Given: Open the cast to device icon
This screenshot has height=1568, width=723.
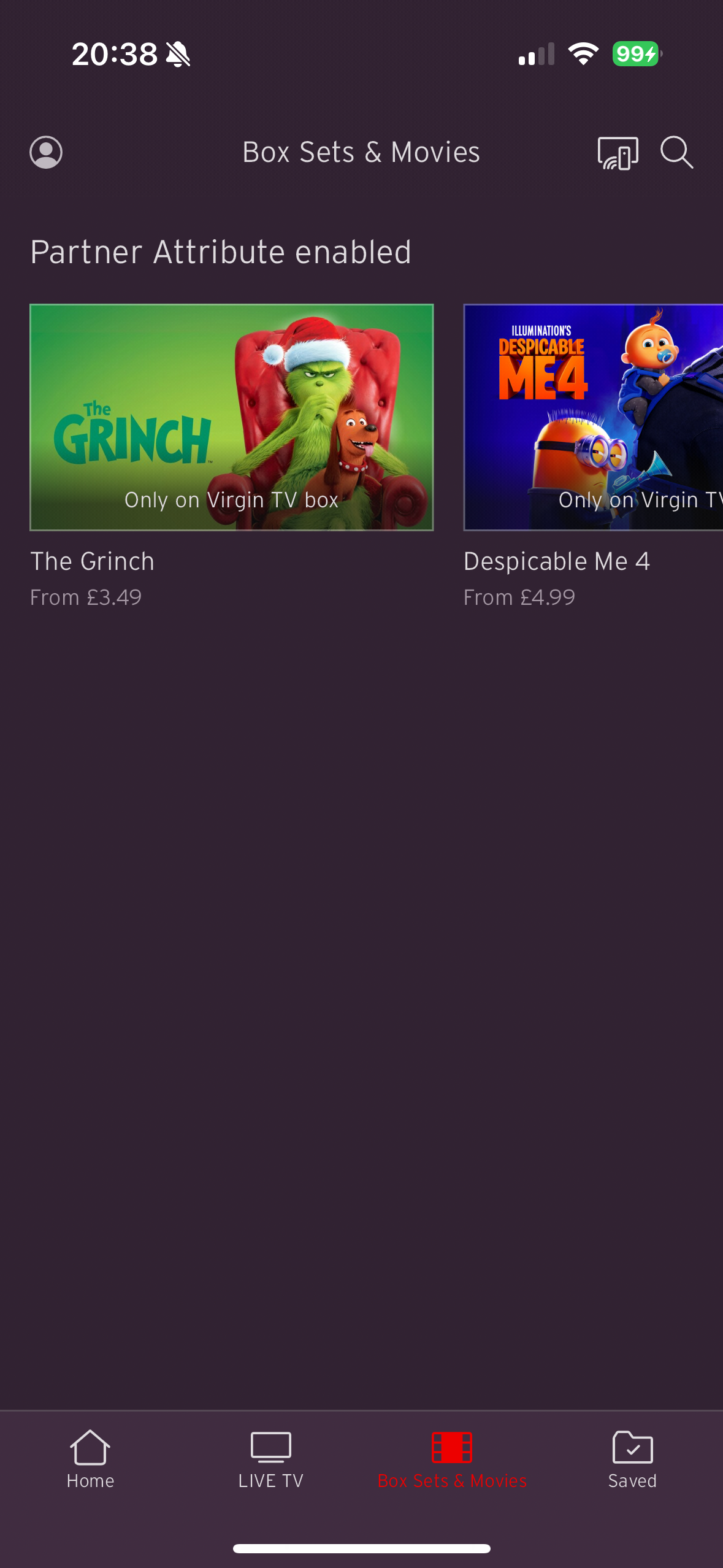Looking at the screenshot, I should pos(618,153).
